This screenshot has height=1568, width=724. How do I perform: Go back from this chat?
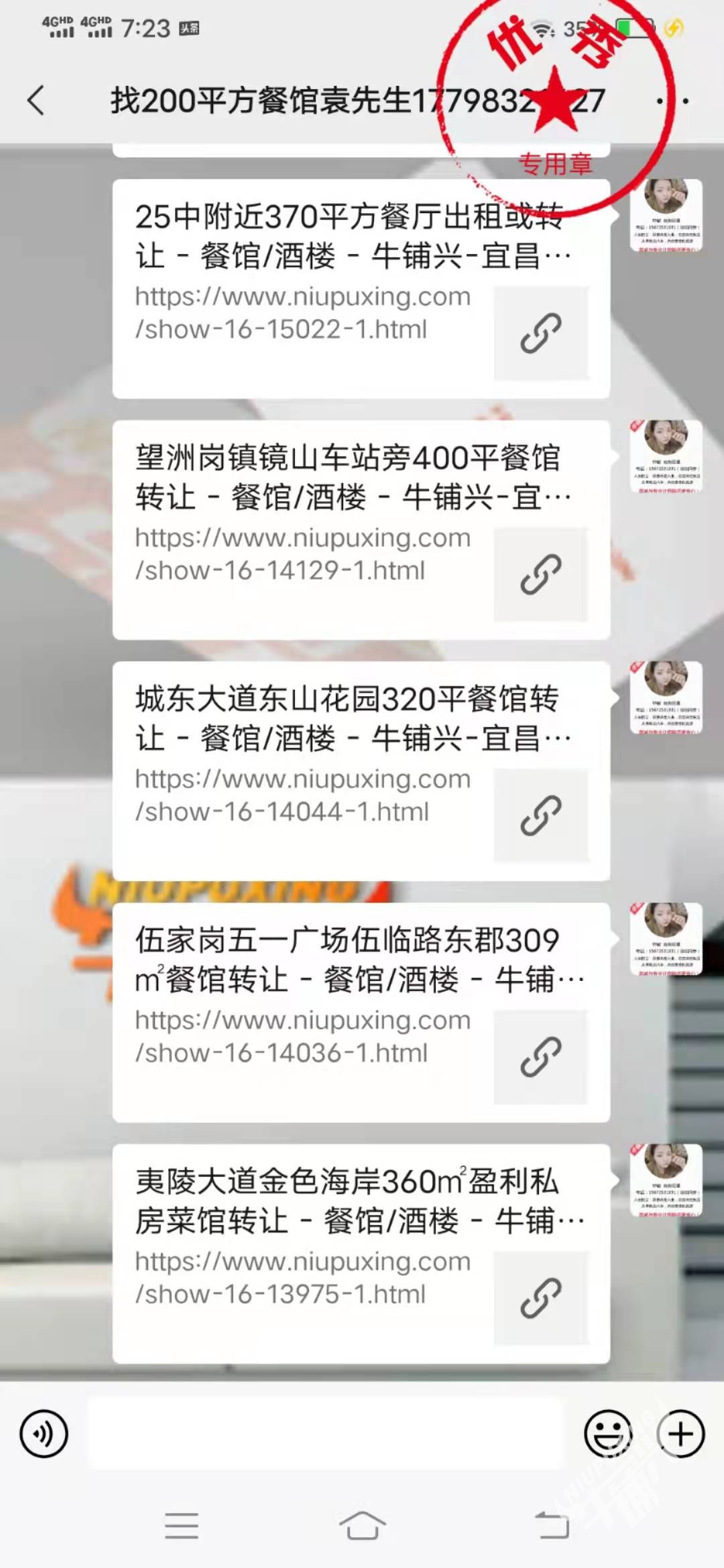[x=36, y=101]
